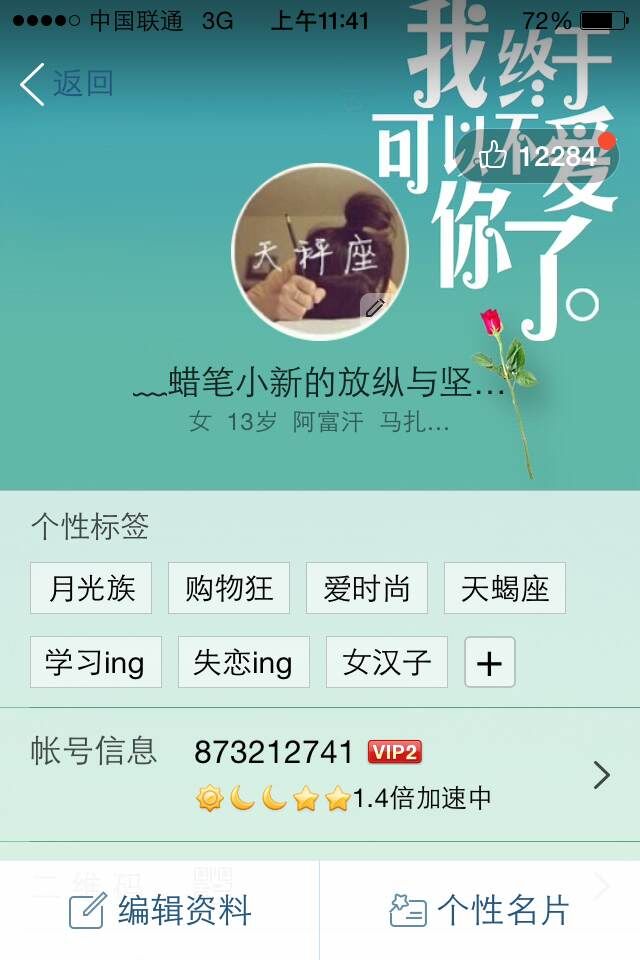Go back with the 返回 button
The height and width of the screenshot is (960, 640).
[66, 84]
